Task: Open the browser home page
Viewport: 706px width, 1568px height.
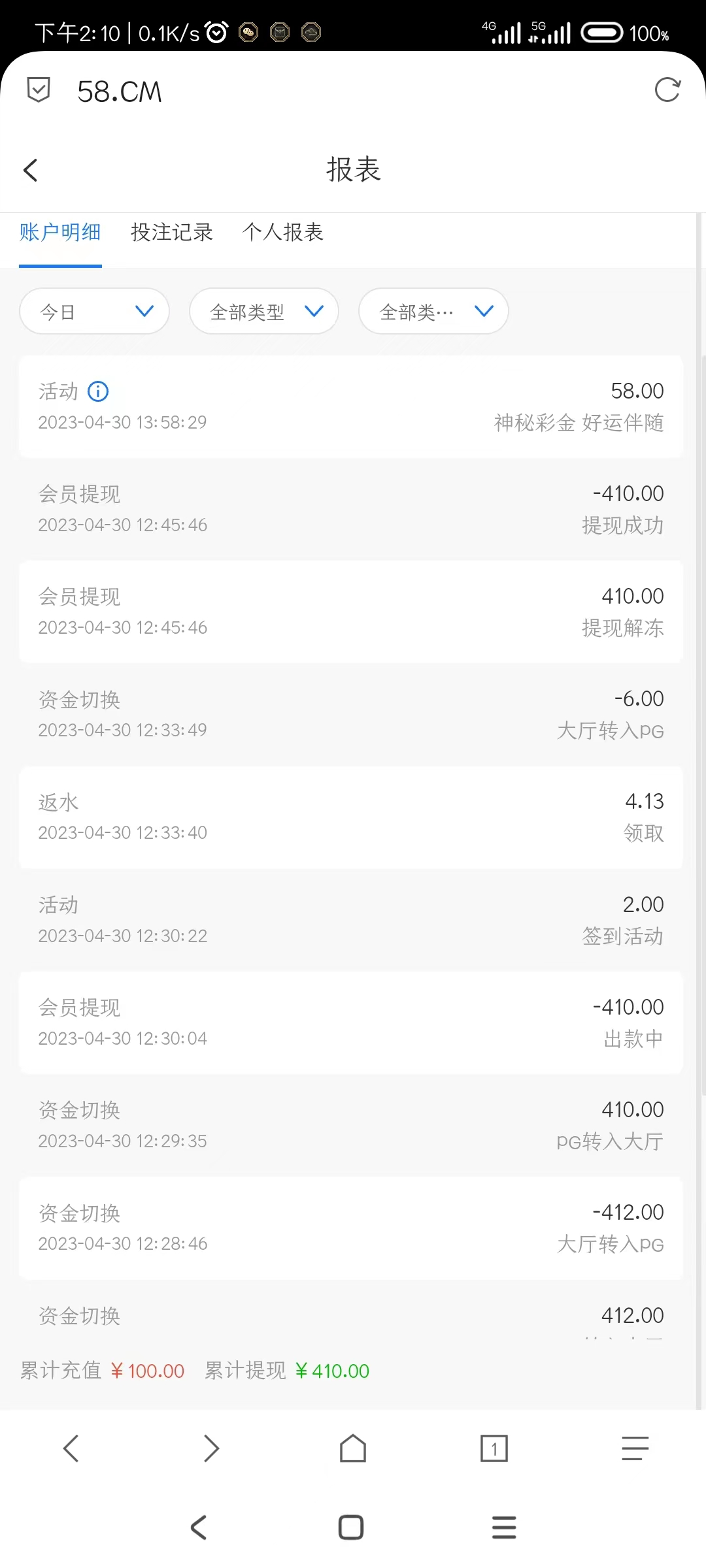Action: click(x=353, y=1448)
